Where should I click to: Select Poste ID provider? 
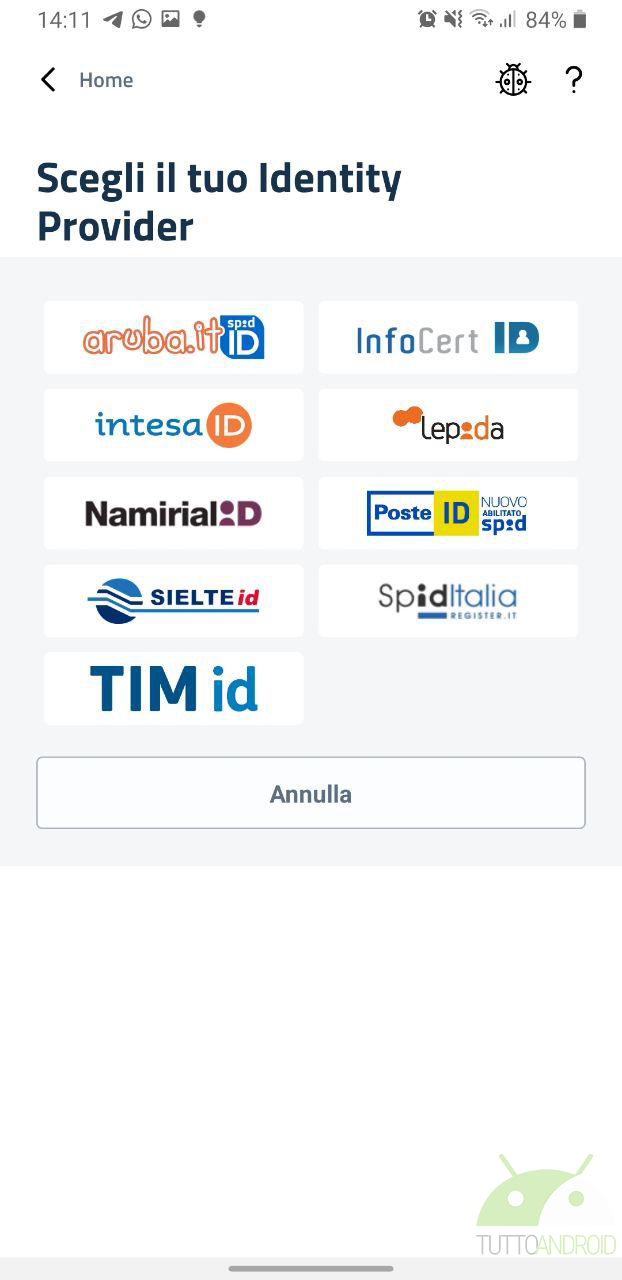tap(448, 513)
